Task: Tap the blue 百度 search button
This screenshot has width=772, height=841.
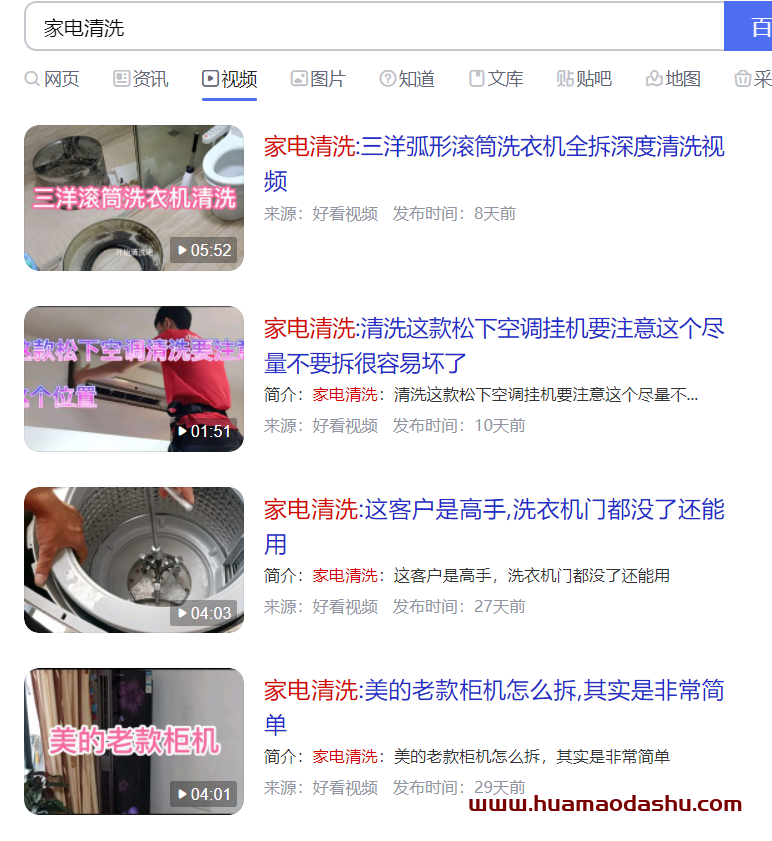Action: click(750, 27)
